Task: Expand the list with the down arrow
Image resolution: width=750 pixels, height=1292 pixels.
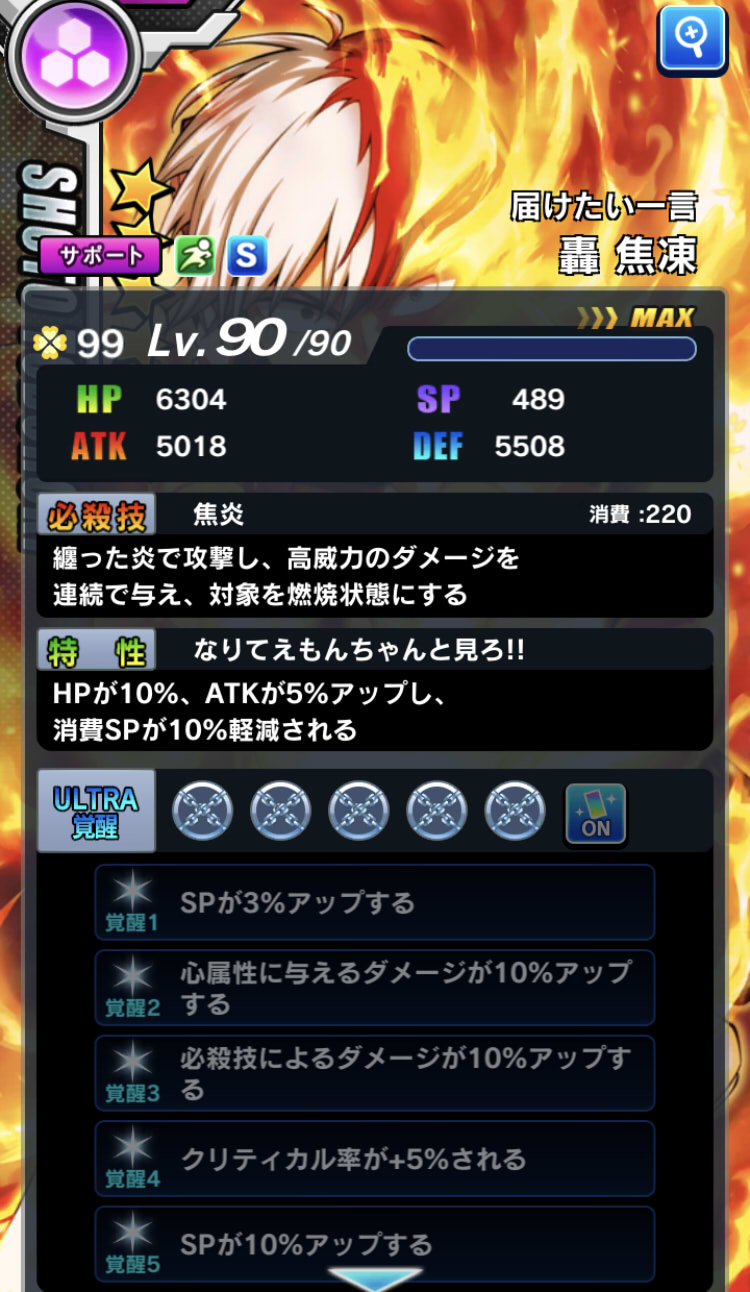Action: click(x=375, y=1279)
